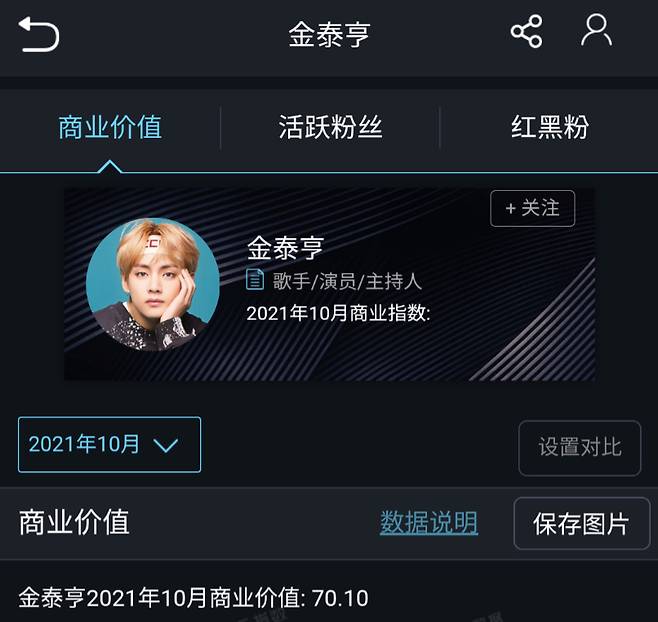Viewport: 658px width, 622px height.
Task: Go back using the arrow icon
Action: [x=38, y=34]
